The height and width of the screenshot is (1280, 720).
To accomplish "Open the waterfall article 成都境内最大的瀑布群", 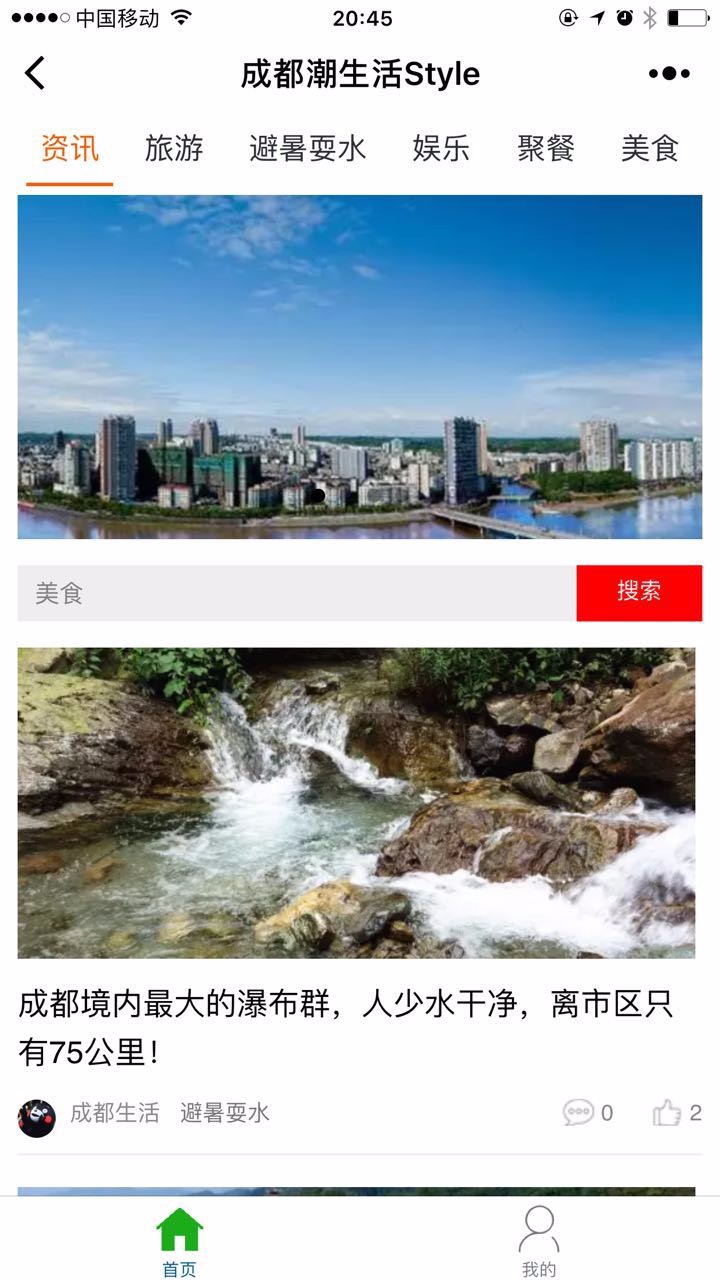I will [x=345, y=1028].
